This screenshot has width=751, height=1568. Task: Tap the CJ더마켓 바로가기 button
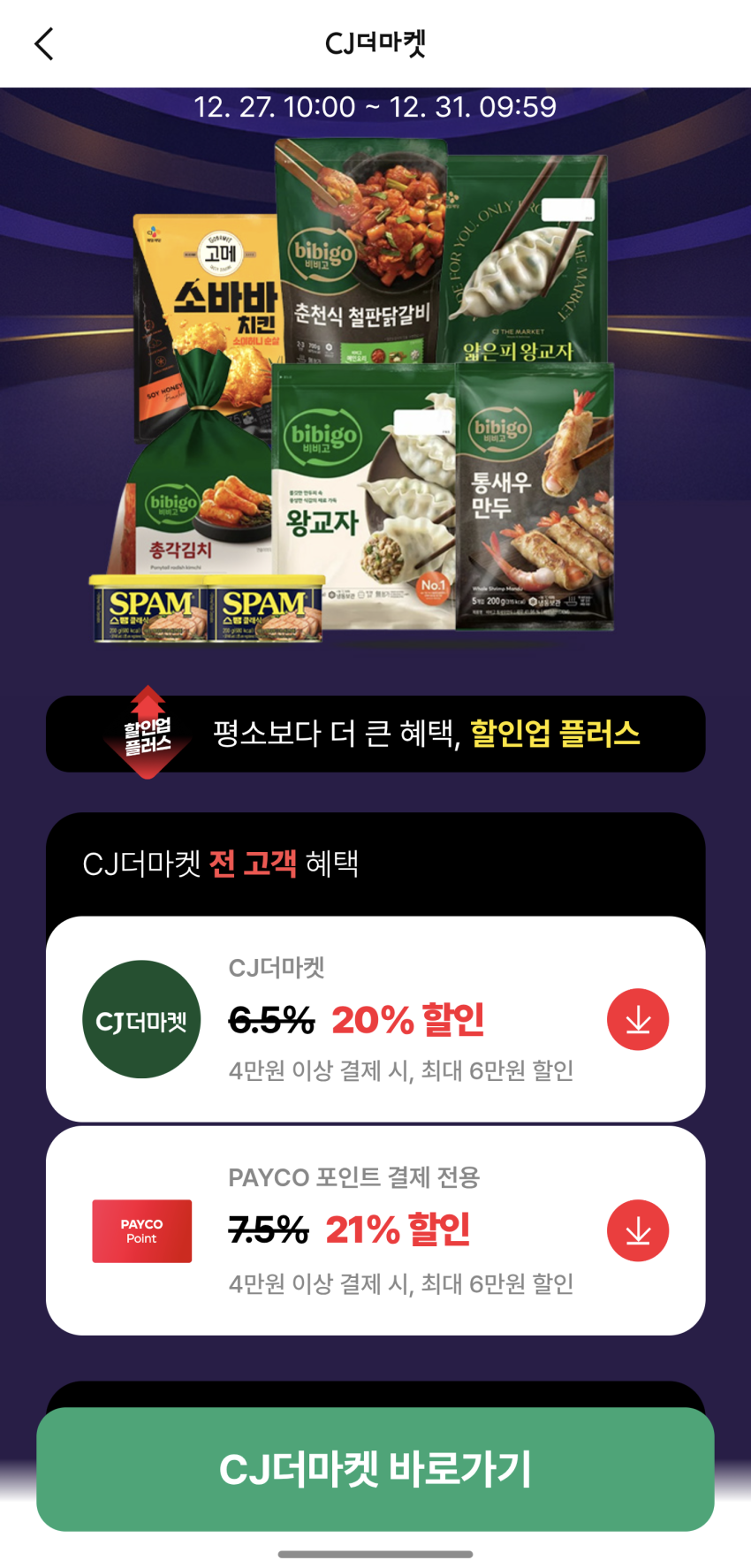(375, 1468)
